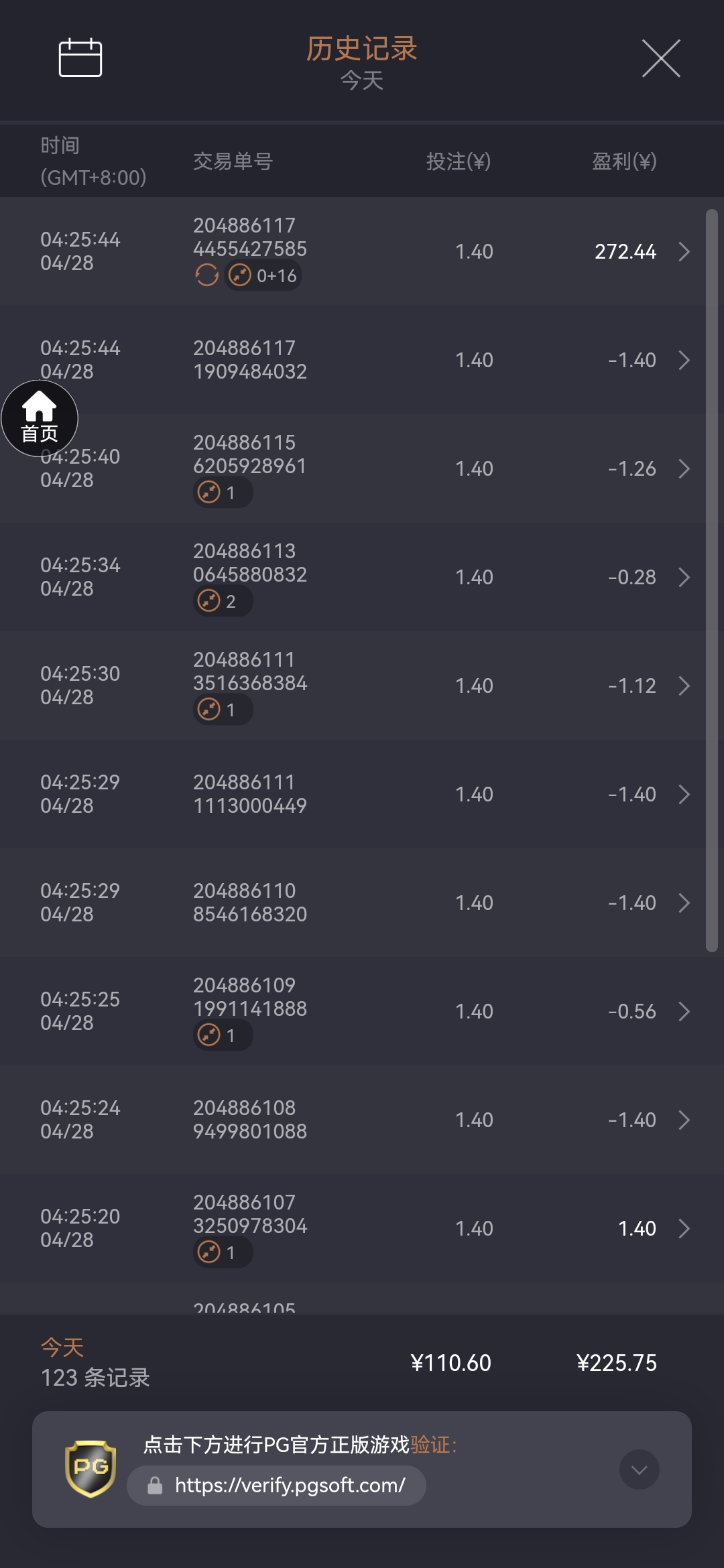Click the padlock icon in the verify bar

pos(155,1486)
